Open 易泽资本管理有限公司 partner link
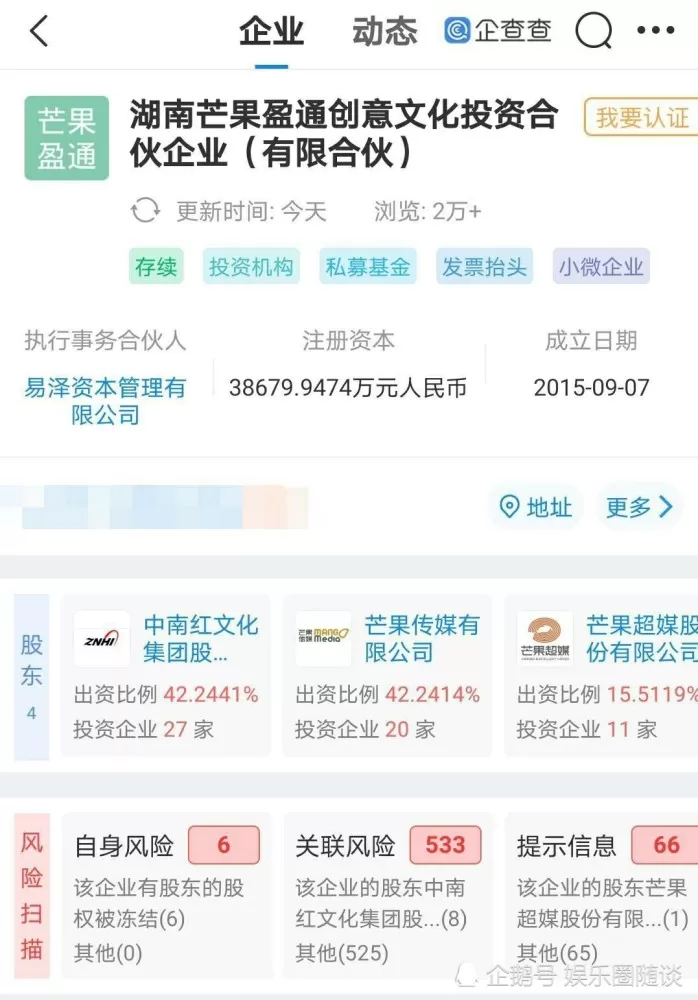698x1000 pixels. (105, 401)
